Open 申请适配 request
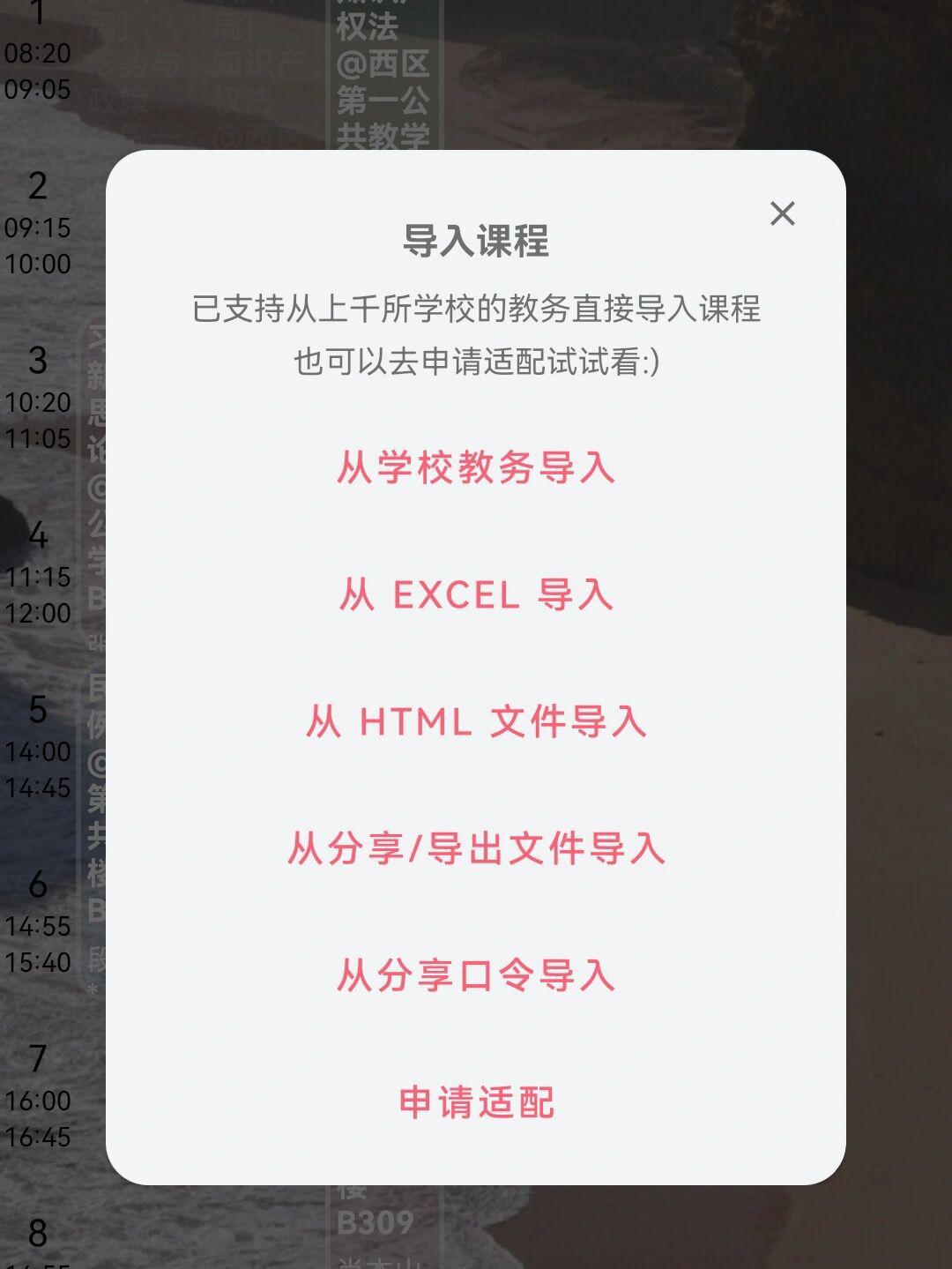Viewport: 952px width, 1269px height. pos(475,1103)
